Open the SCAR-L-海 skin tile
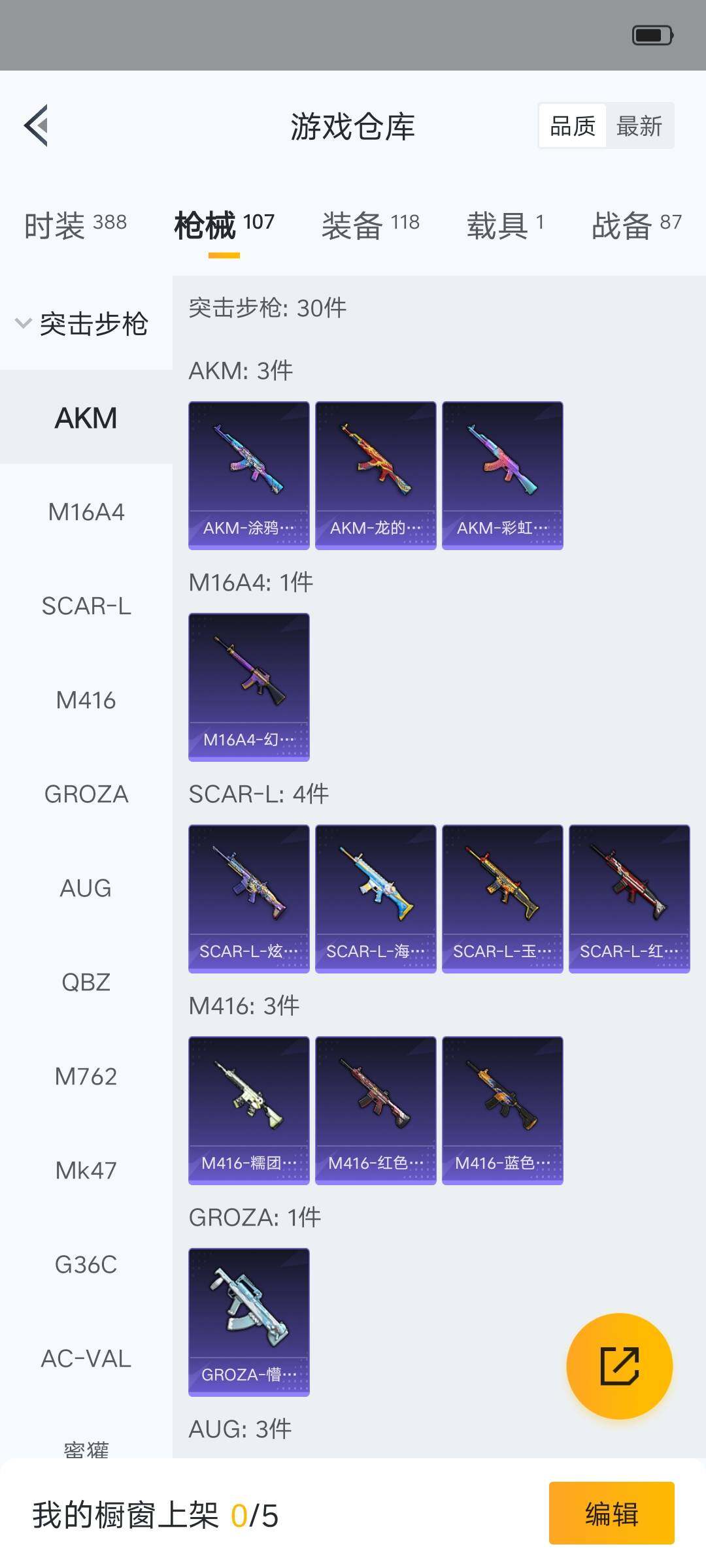Screen dimensions: 706x1568 pos(376,899)
